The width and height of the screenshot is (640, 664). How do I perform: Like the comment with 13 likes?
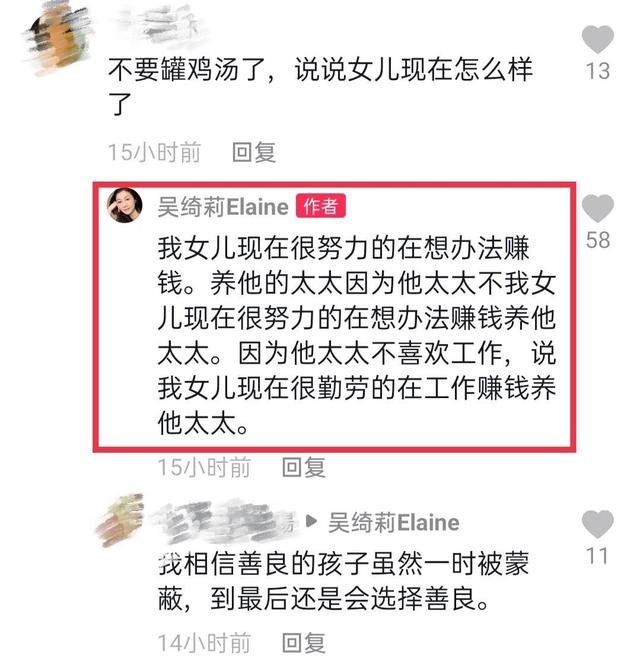coord(597,41)
